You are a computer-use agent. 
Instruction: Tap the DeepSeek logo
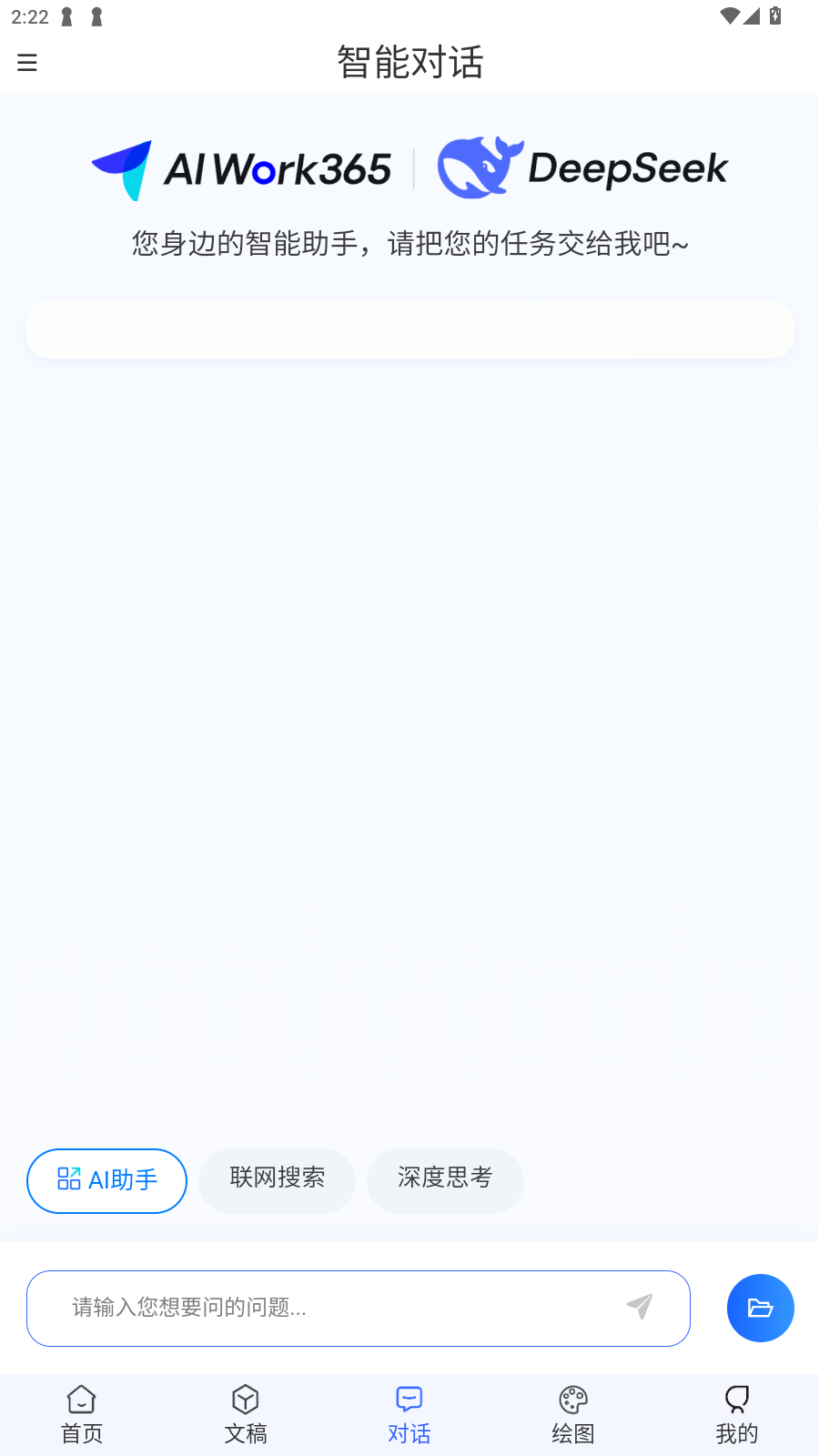(x=582, y=167)
